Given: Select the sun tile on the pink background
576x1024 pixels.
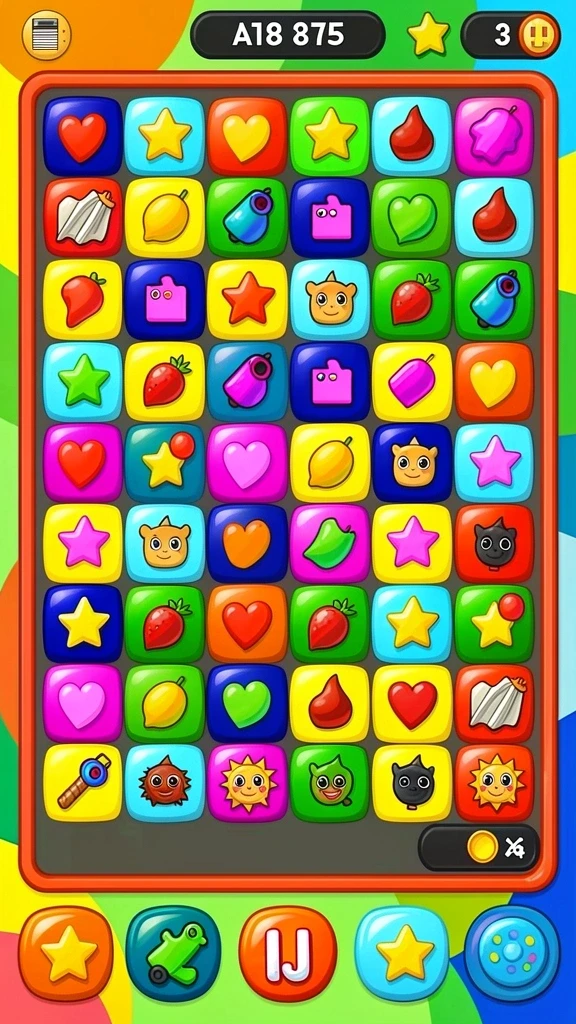Looking at the screenshot, I should [x=248, y=782].
